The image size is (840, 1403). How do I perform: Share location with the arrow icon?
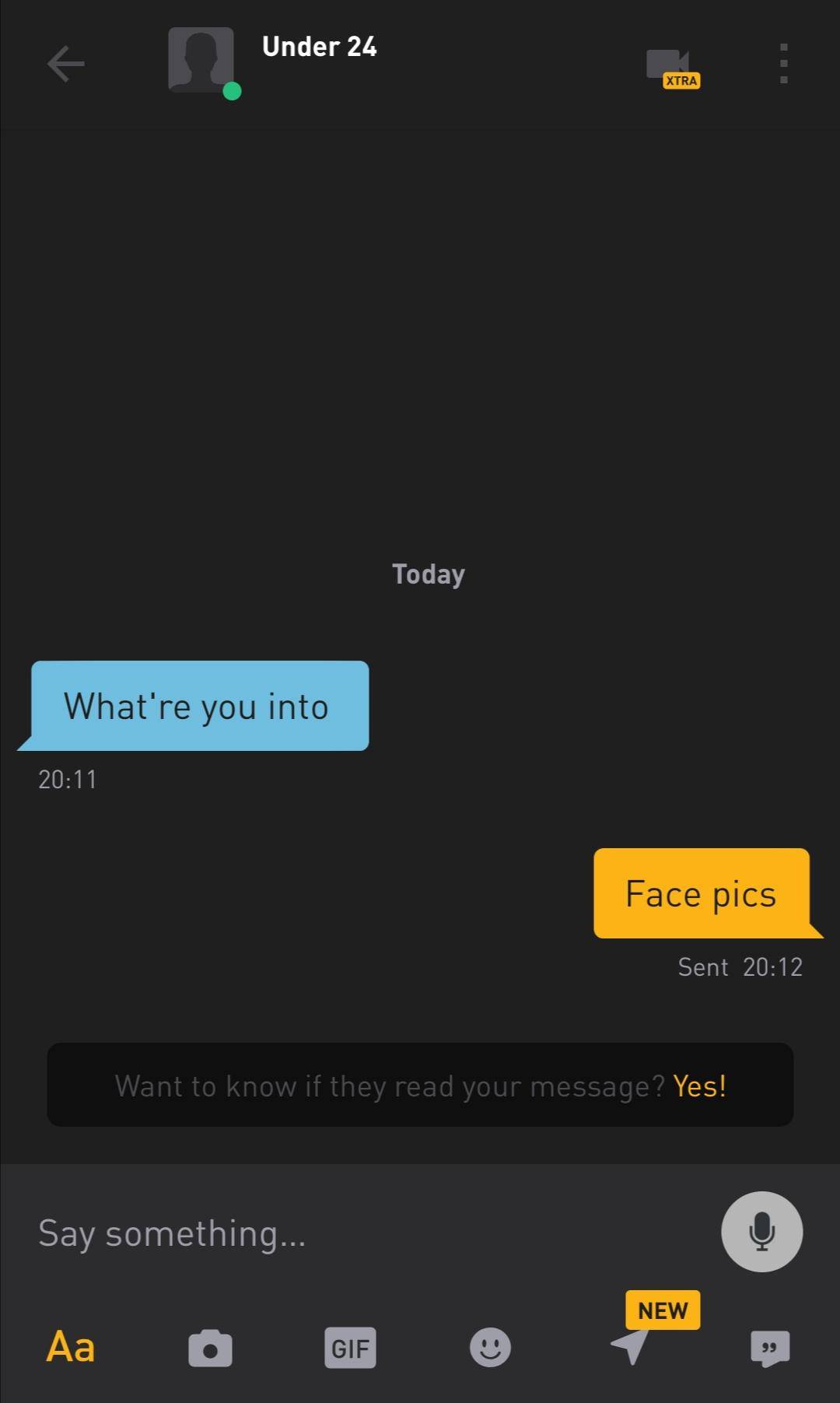pos(630,1347)
